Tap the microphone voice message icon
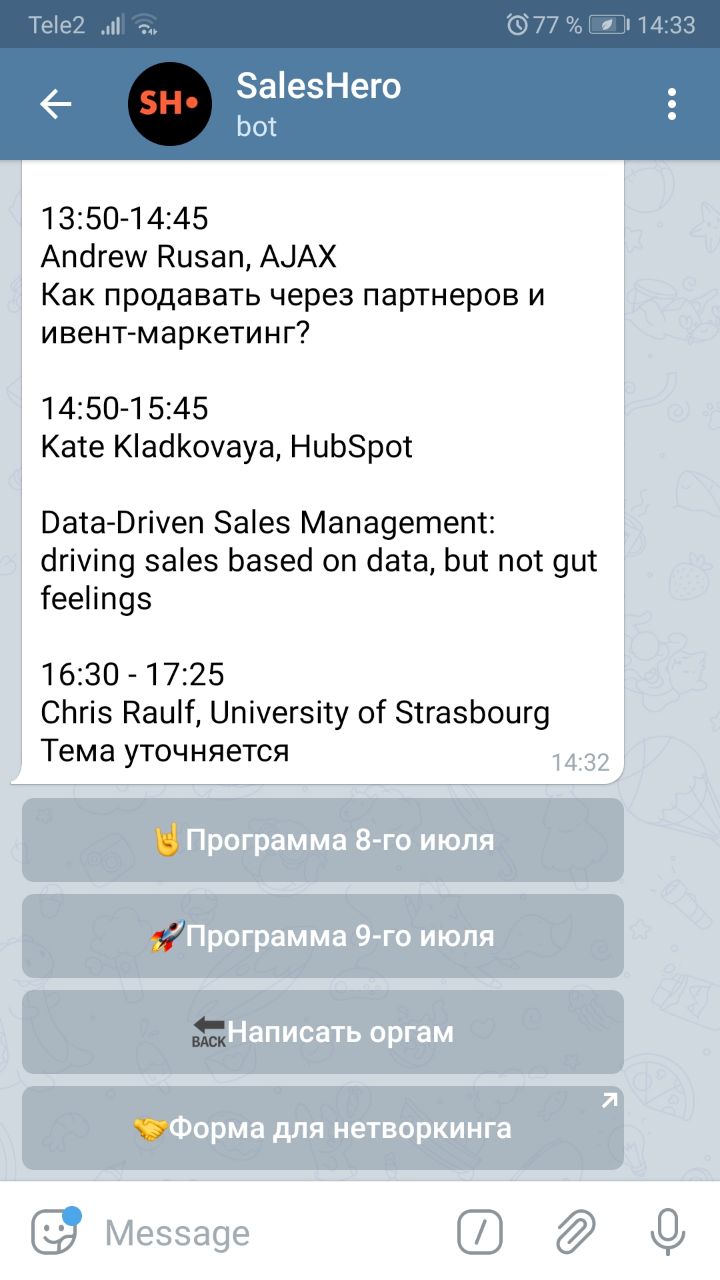 point(667,1232)
